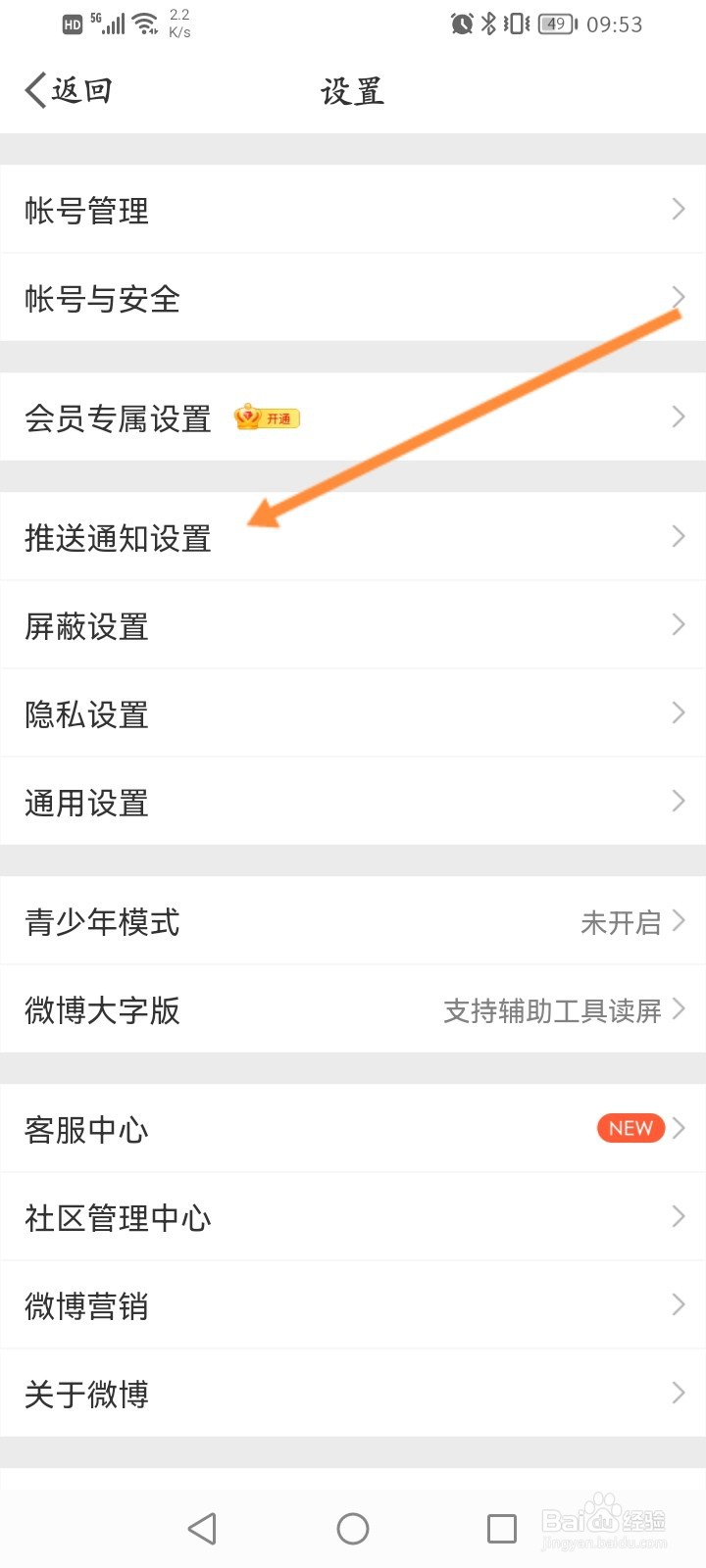Tap the NEW badge beside 客服中心
The height and width of the screenshot is (1568, 706).
(630, 1128)
